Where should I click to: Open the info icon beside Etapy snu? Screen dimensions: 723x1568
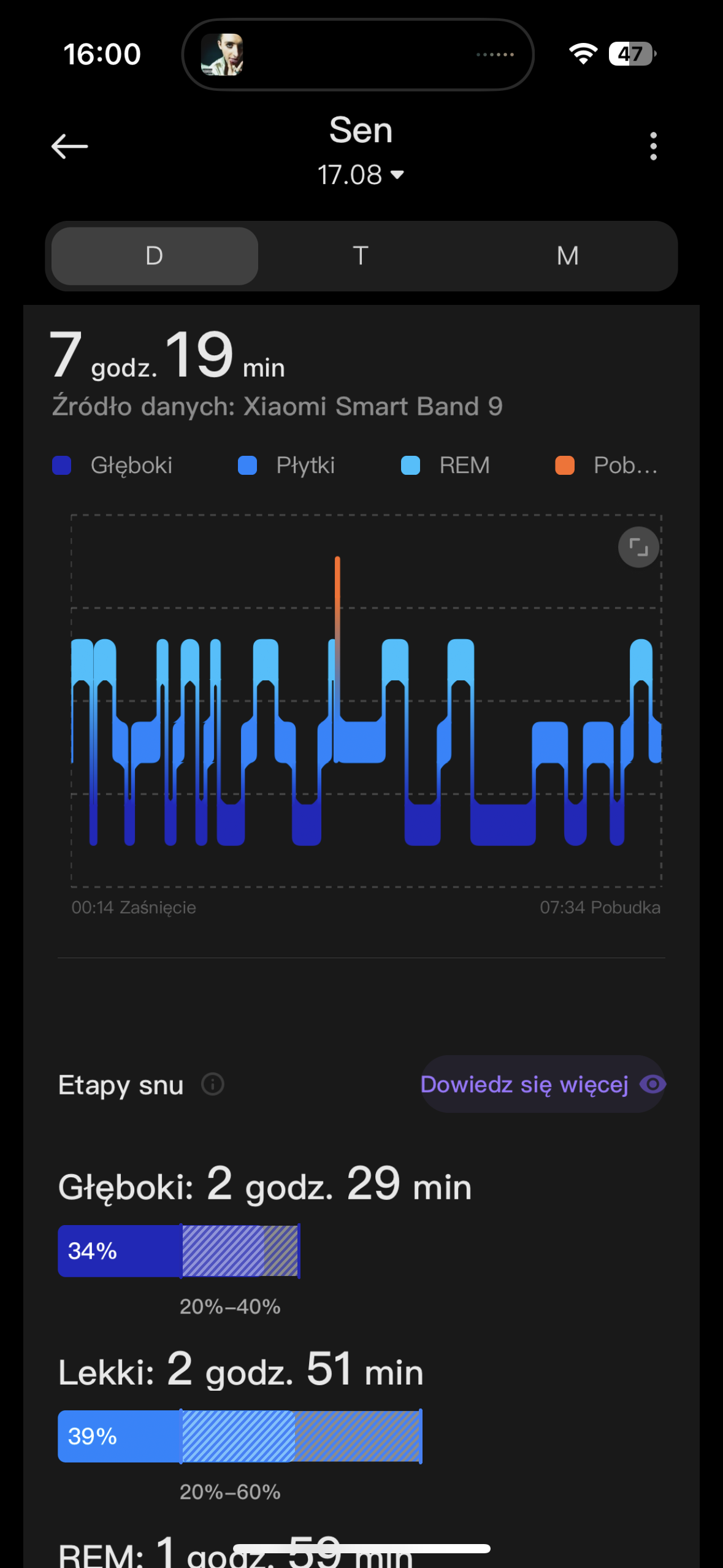point(213,1084)
